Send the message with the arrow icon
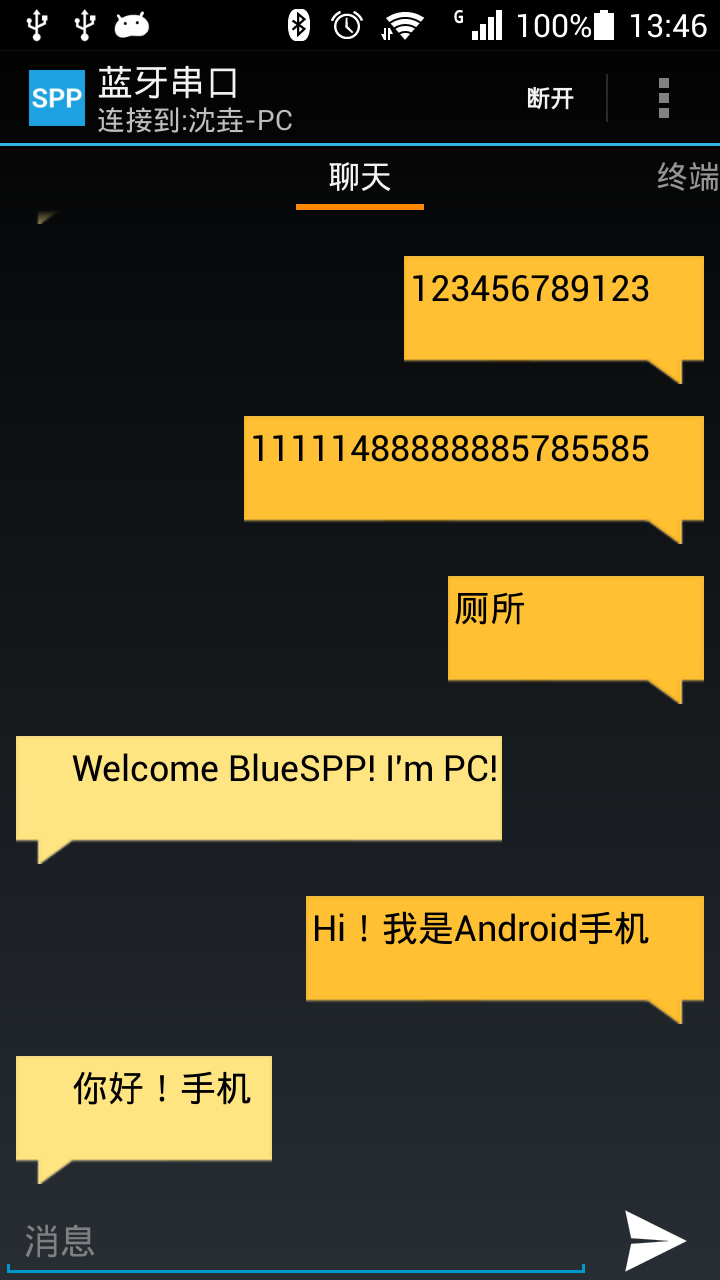The width and height of the screenshot is (720, 1280). coord(655,1241)
